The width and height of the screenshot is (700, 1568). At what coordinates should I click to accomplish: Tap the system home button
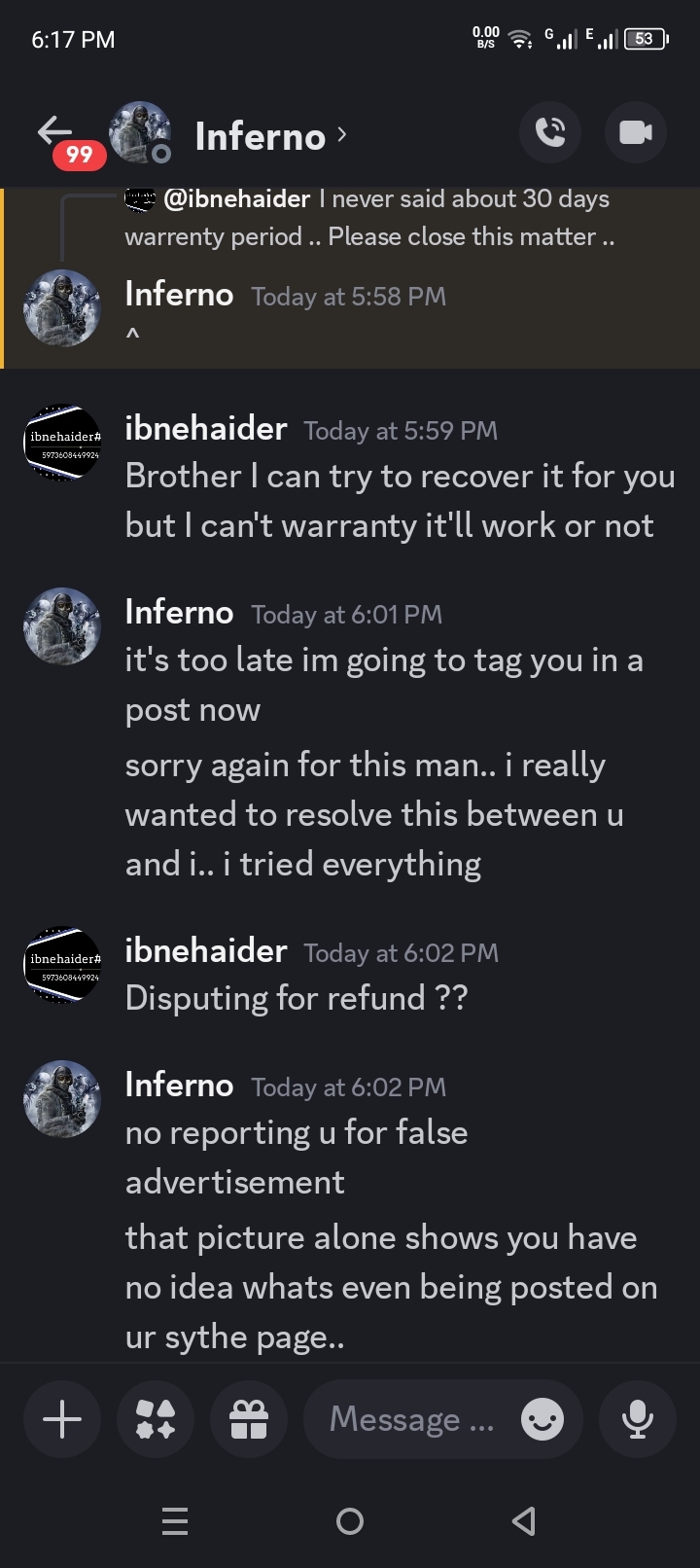click(x=350, y=1521)
